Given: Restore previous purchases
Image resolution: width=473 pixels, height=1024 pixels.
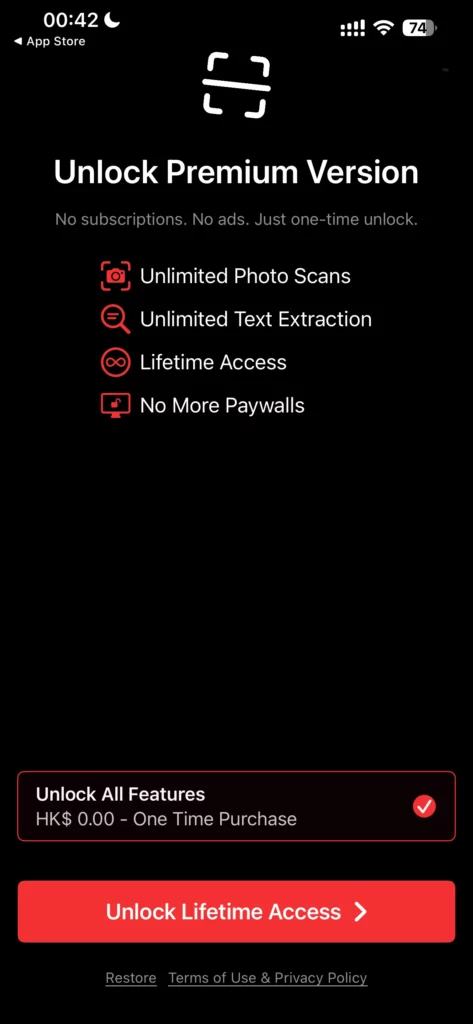Looking at the screenshot, I should (x=131, y=978).
